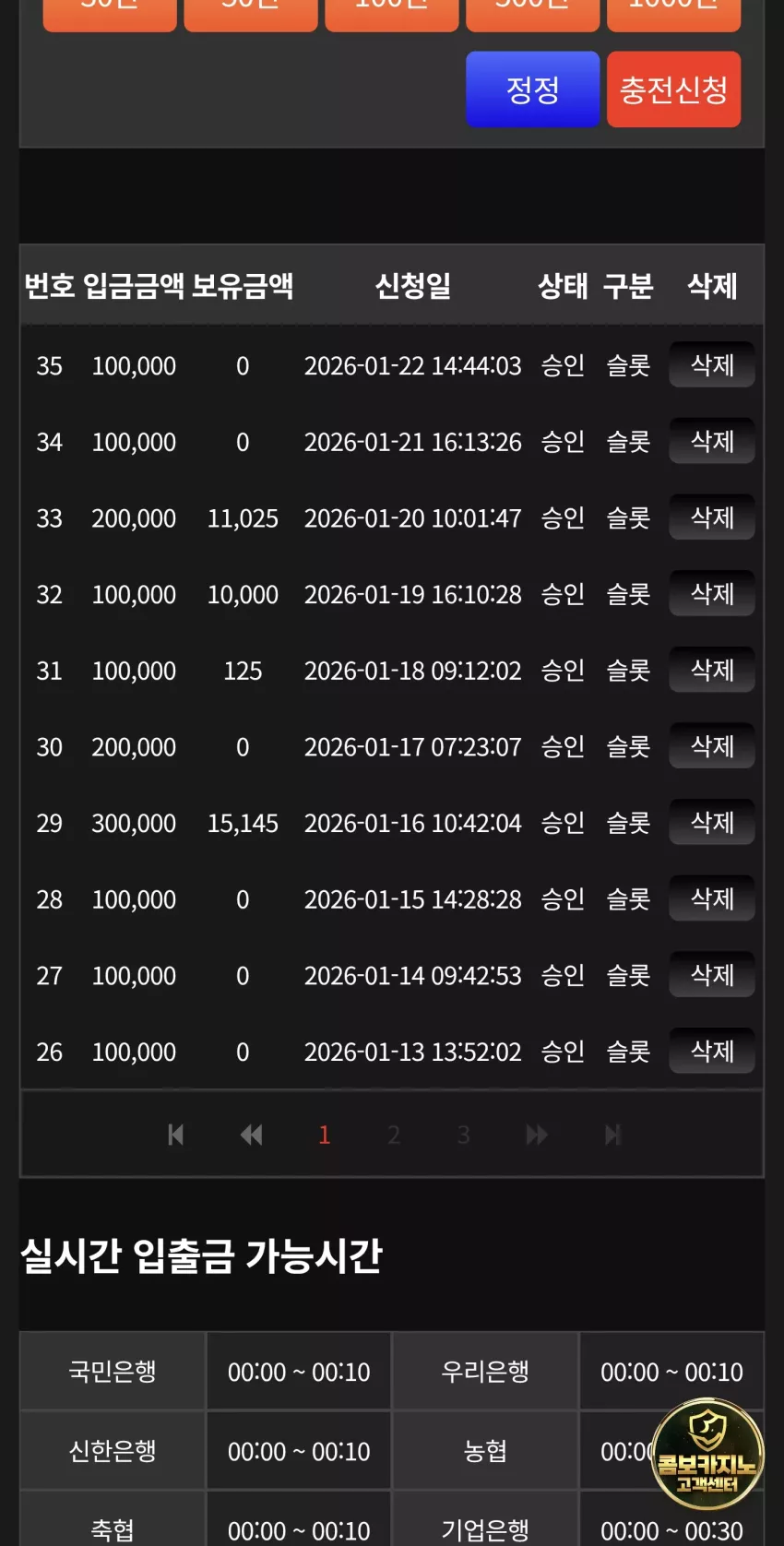Go to previous pages double arrow

pos(251,1135)
